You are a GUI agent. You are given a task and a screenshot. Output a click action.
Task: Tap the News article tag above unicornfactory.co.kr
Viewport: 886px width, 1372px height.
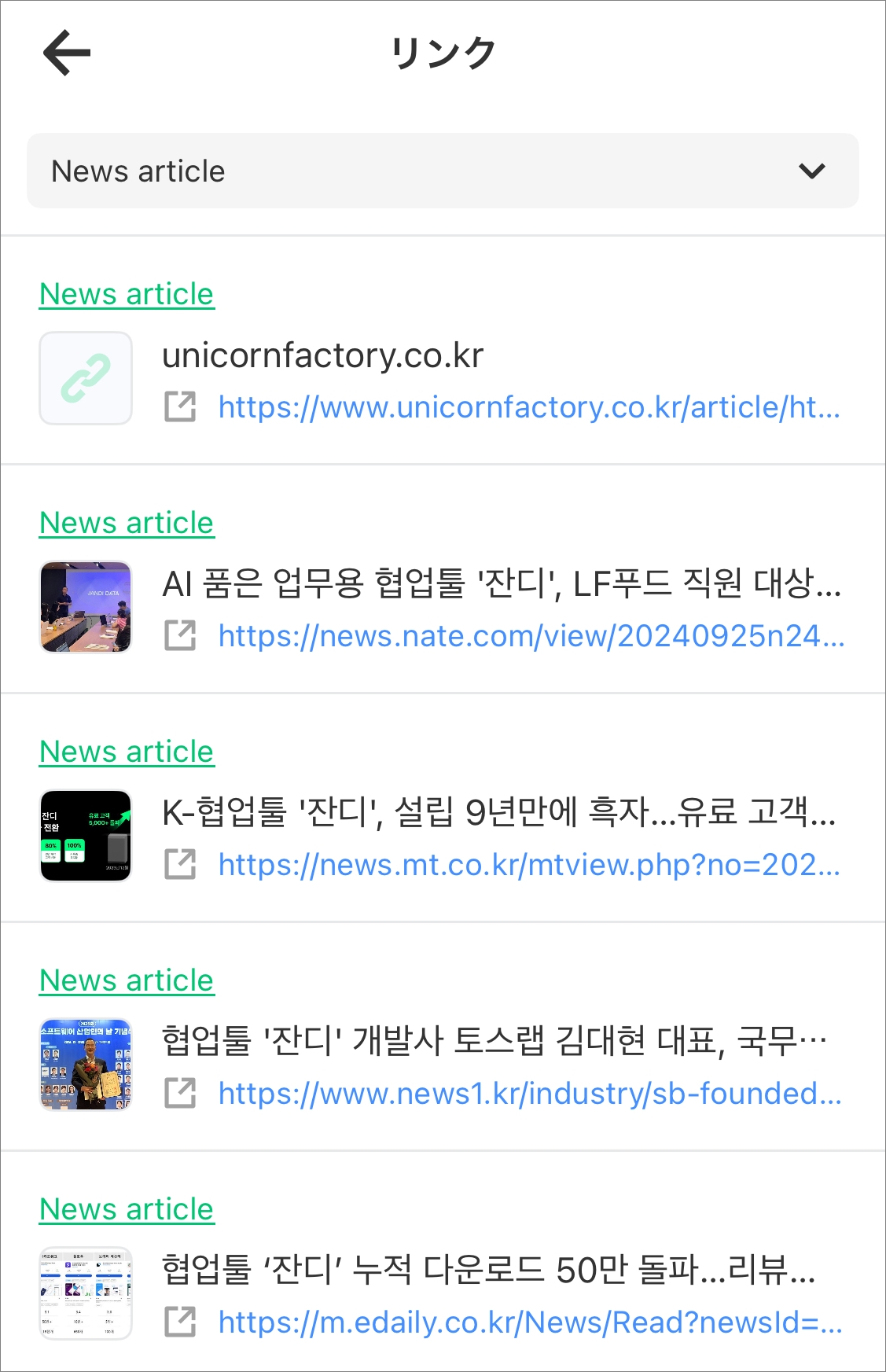[127, 294]
